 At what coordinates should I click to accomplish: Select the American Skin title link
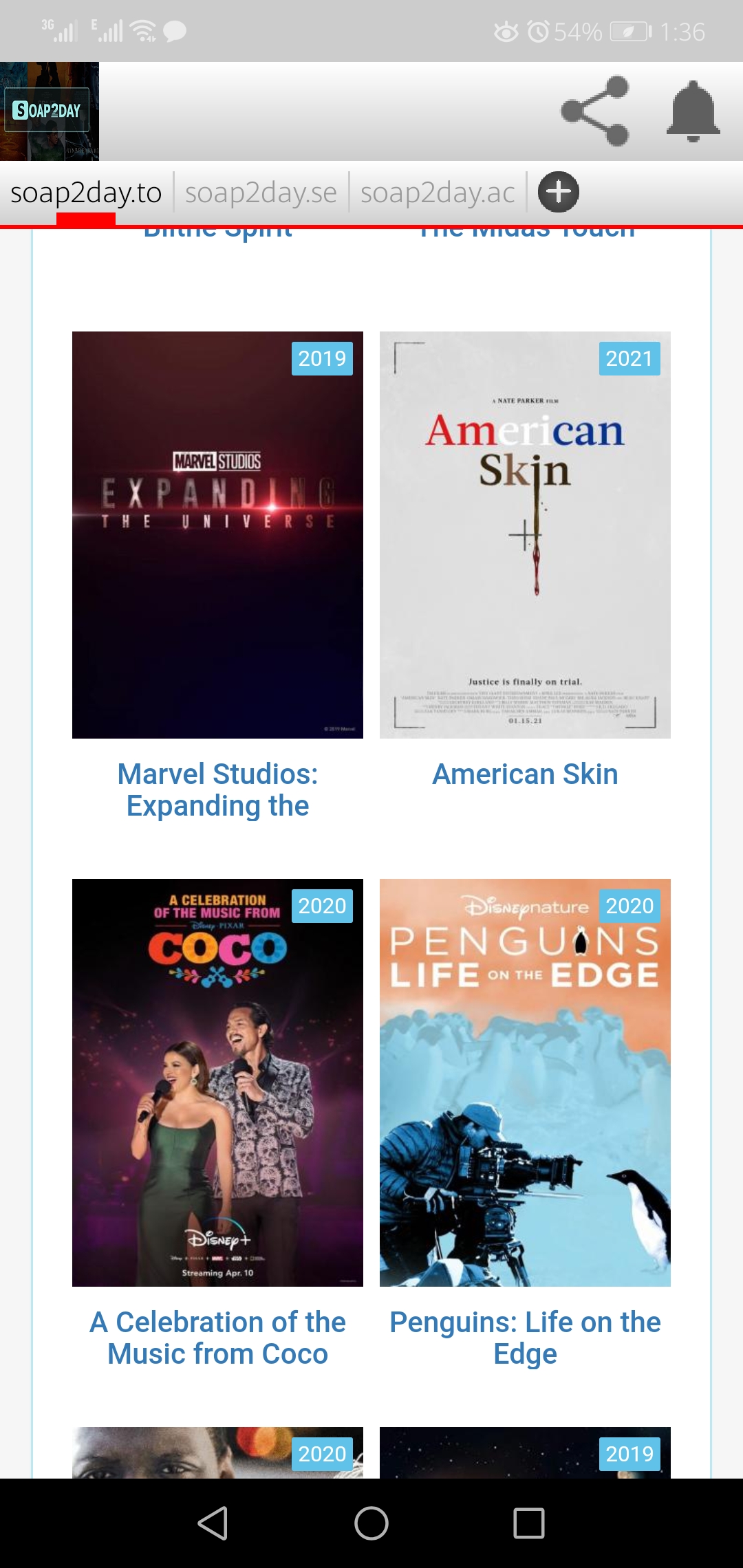click(525, 774)
